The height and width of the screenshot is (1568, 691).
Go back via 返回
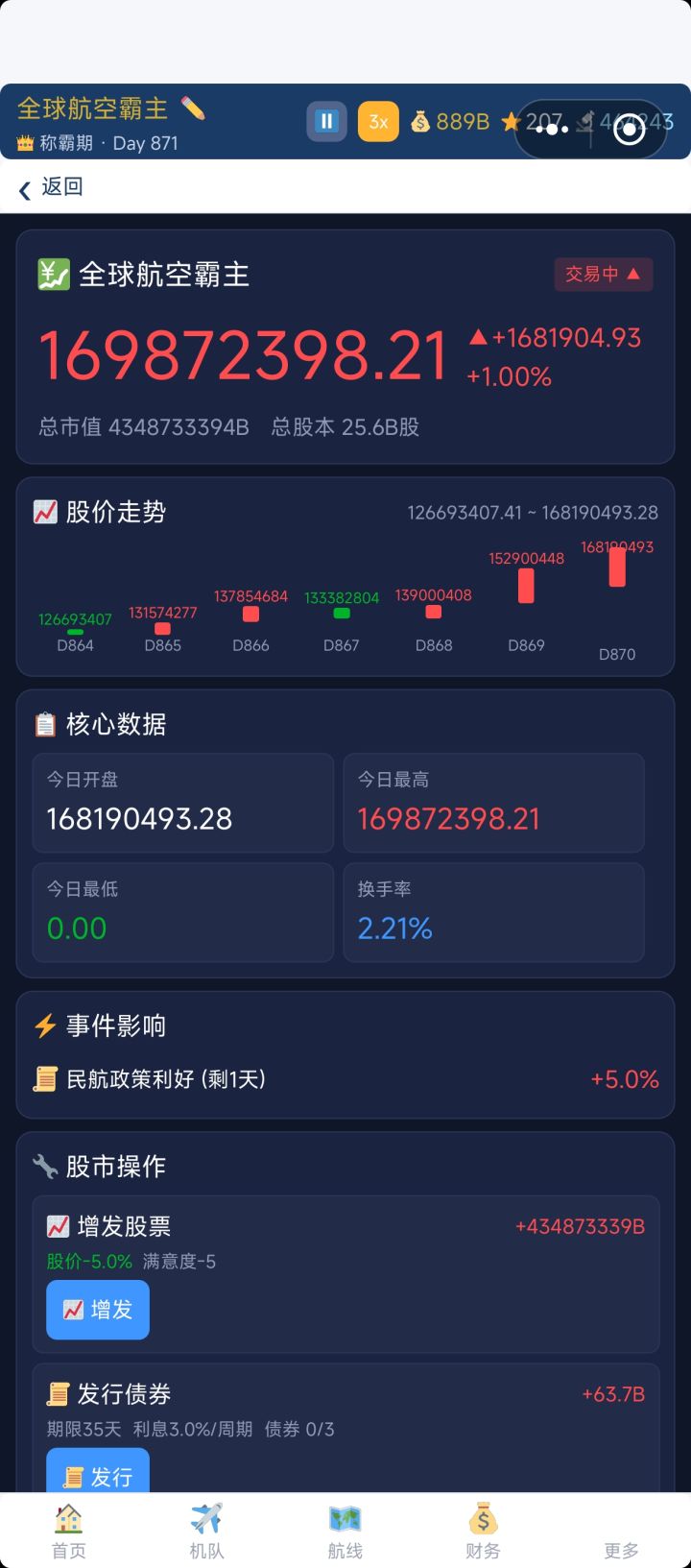coord(51,187)
